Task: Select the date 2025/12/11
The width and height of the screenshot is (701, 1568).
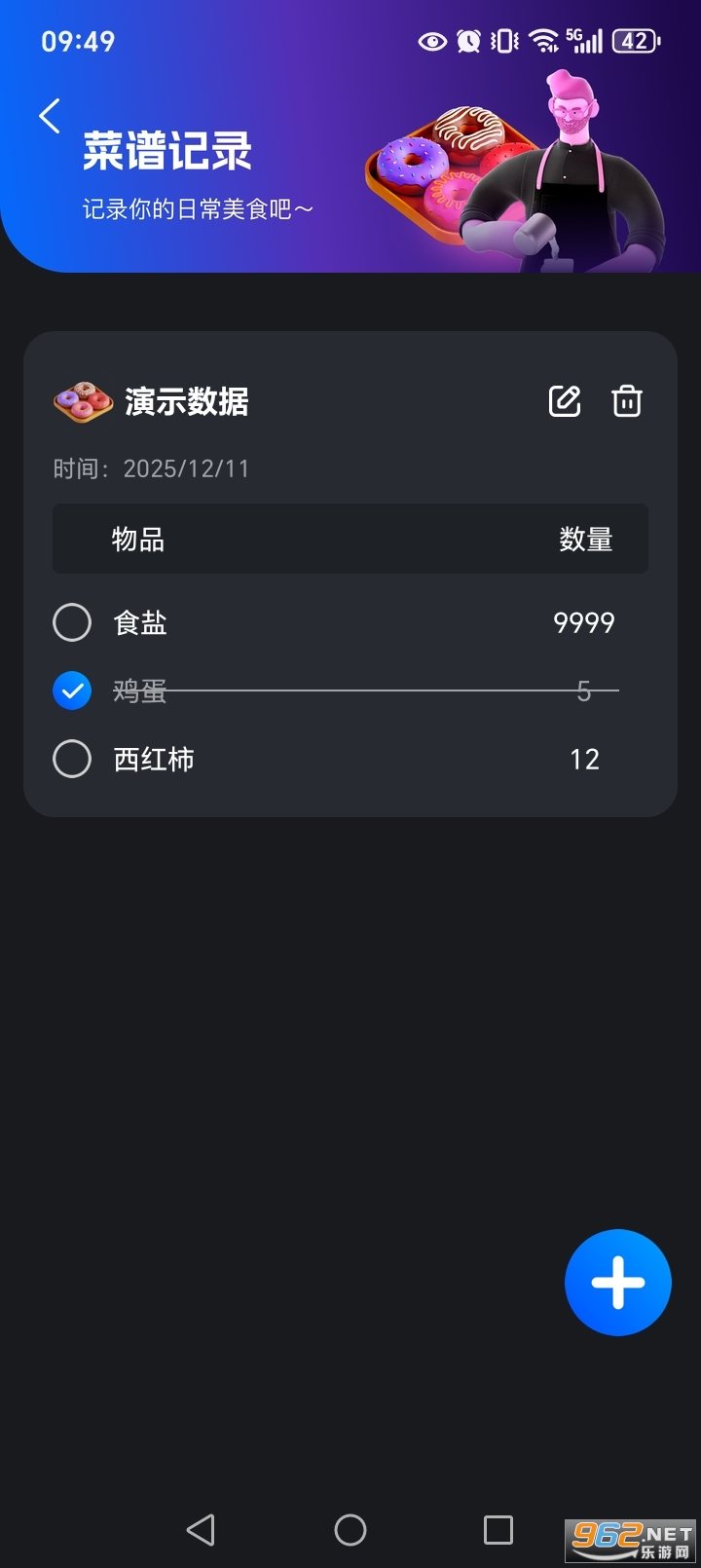Action: 186,468
